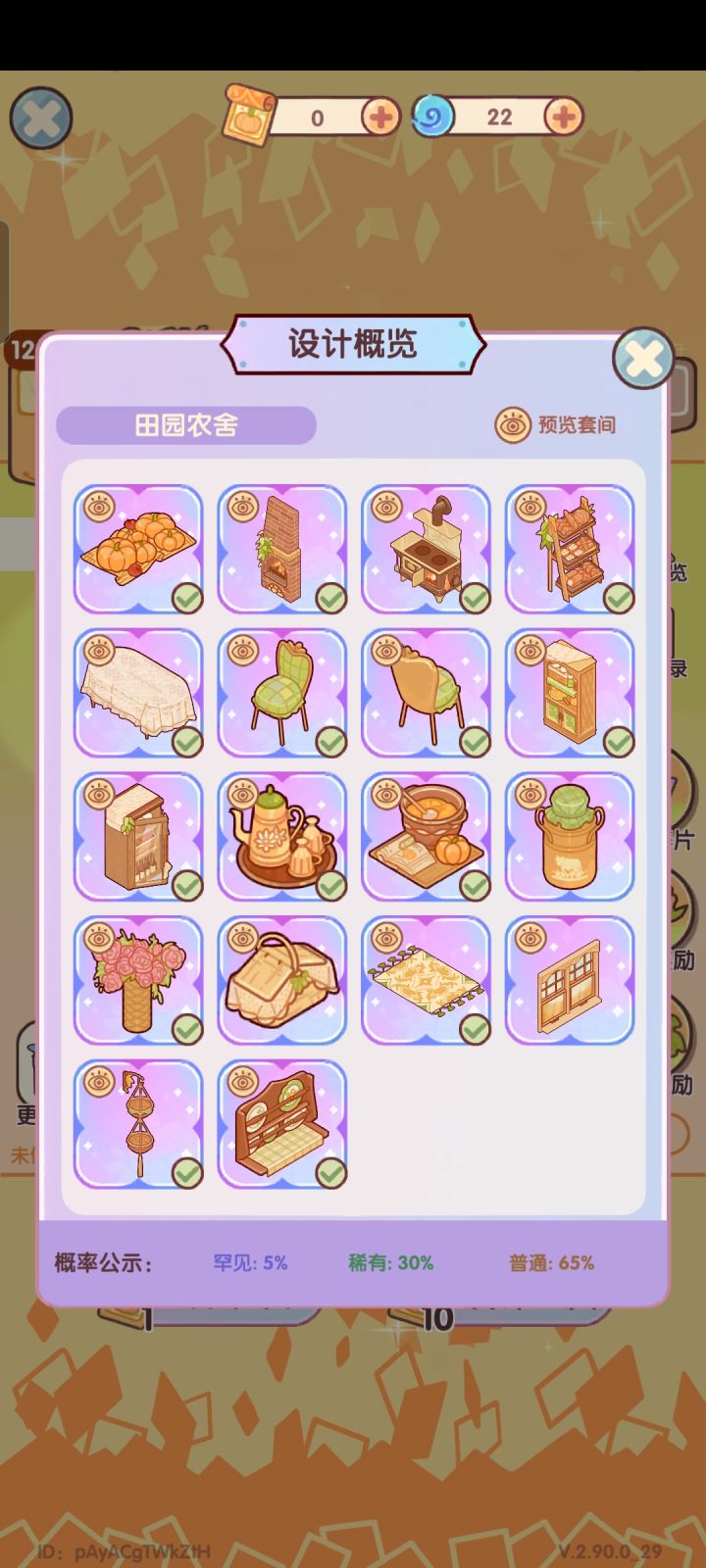Tap the eye icon on the green cushioned chair
The width and height of the screenshot is (706, 1568).
tap(243, 649)
